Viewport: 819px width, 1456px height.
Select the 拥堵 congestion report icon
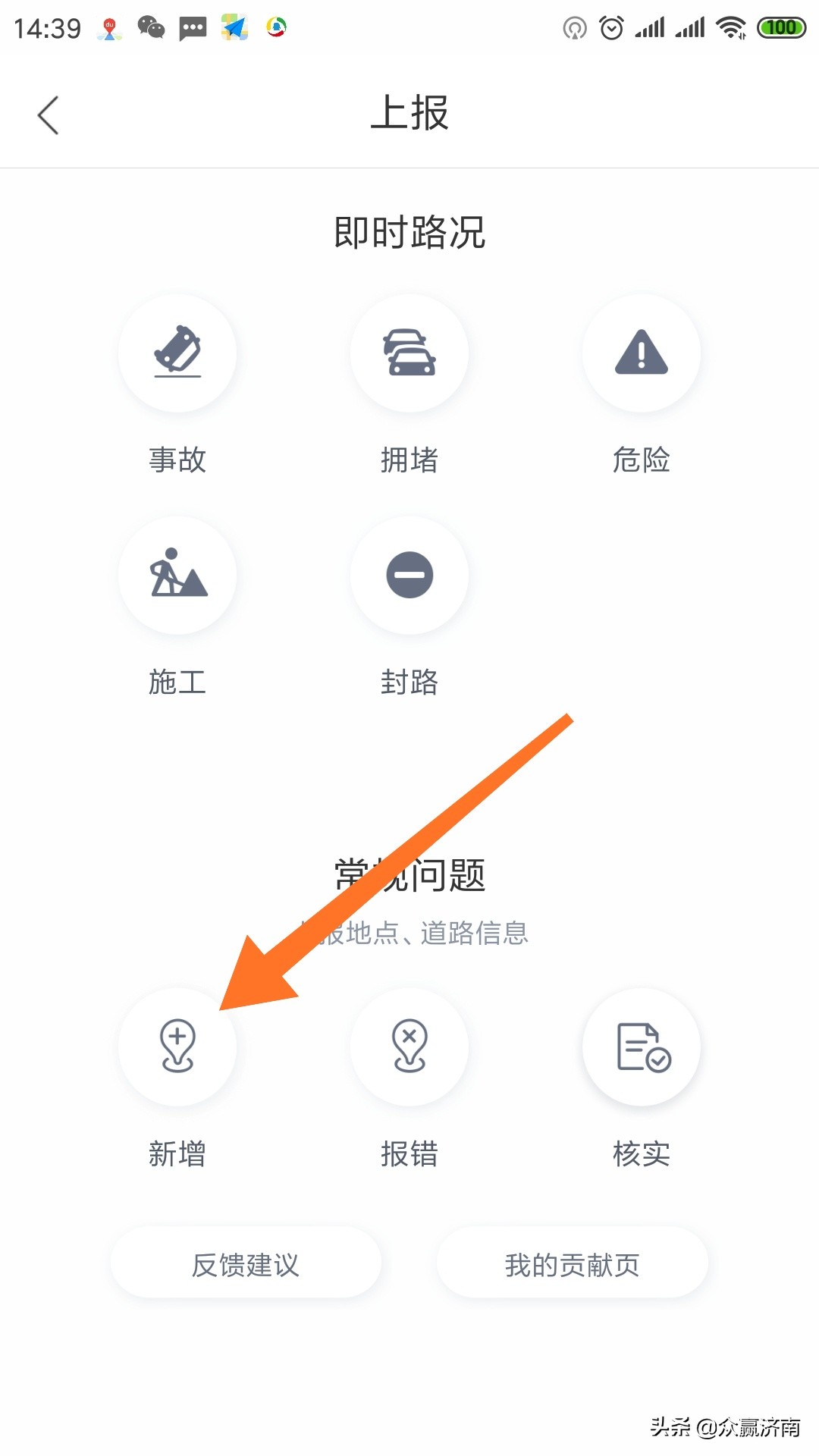point(409,353)
